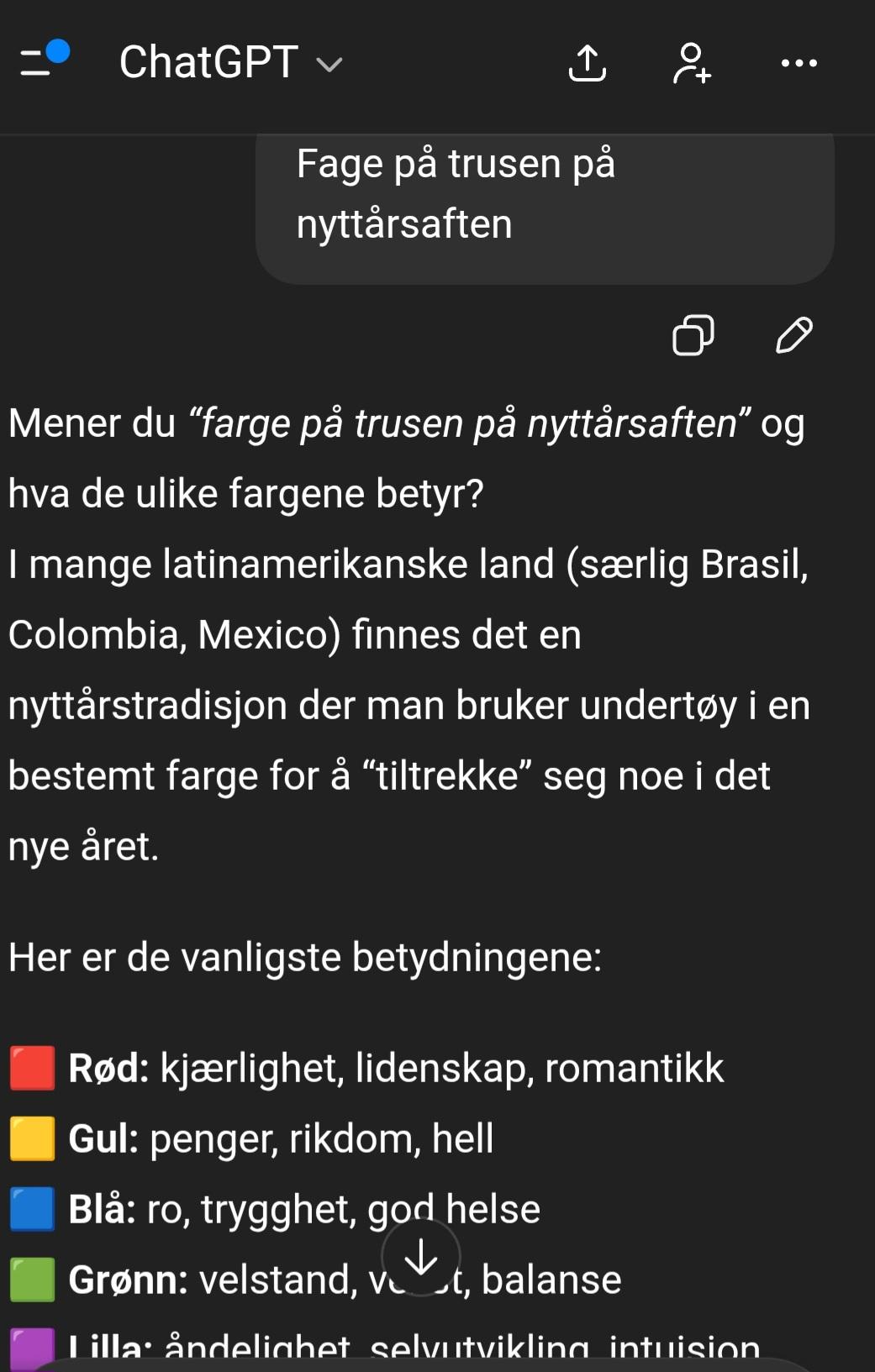
Task: Edit the sent message
Action: click(793, 335)
